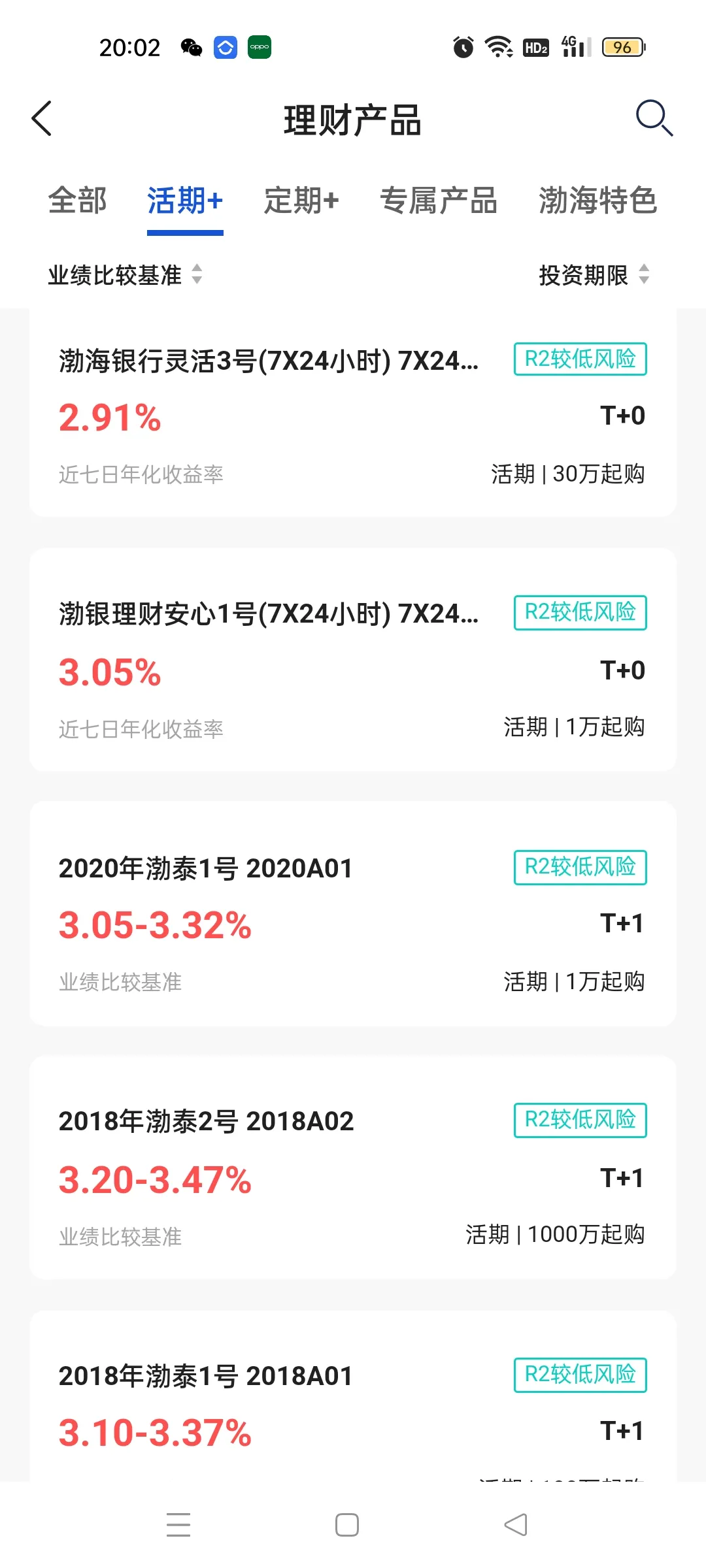This screenshot has height=1568, width=706.
Task: Open the system recent apps menu
Action: [178, 1525]
